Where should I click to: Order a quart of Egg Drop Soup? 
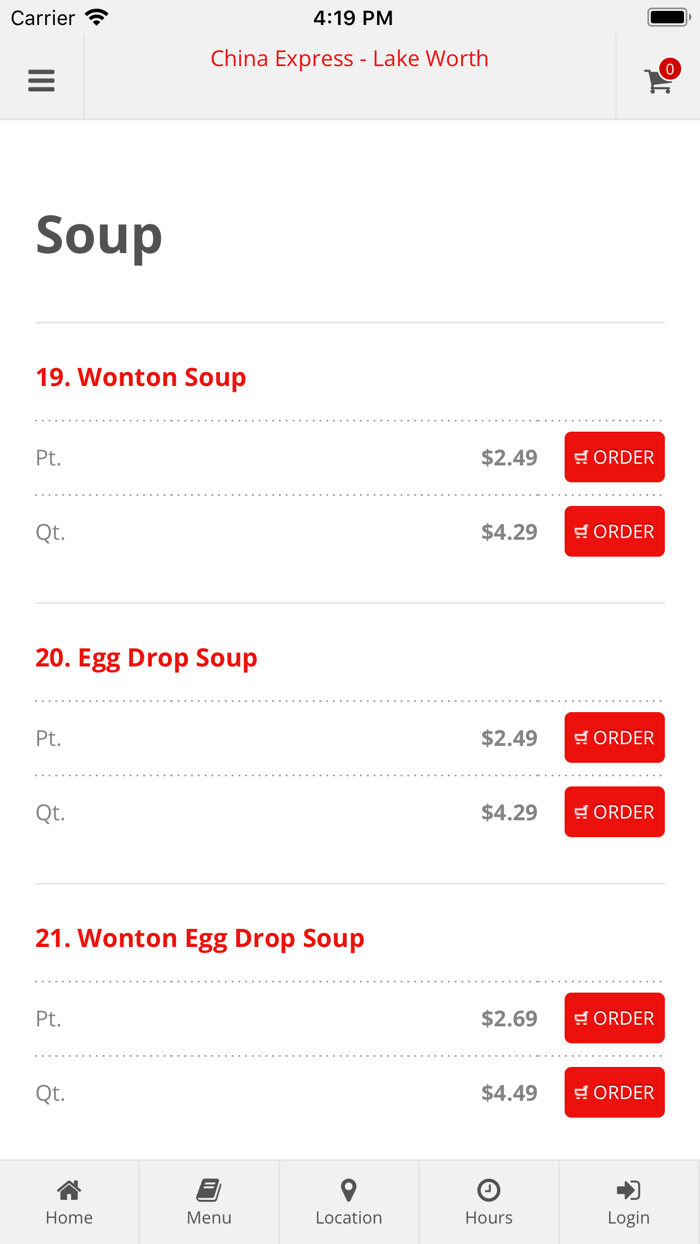pyautogui.click(x=614, y=812)
